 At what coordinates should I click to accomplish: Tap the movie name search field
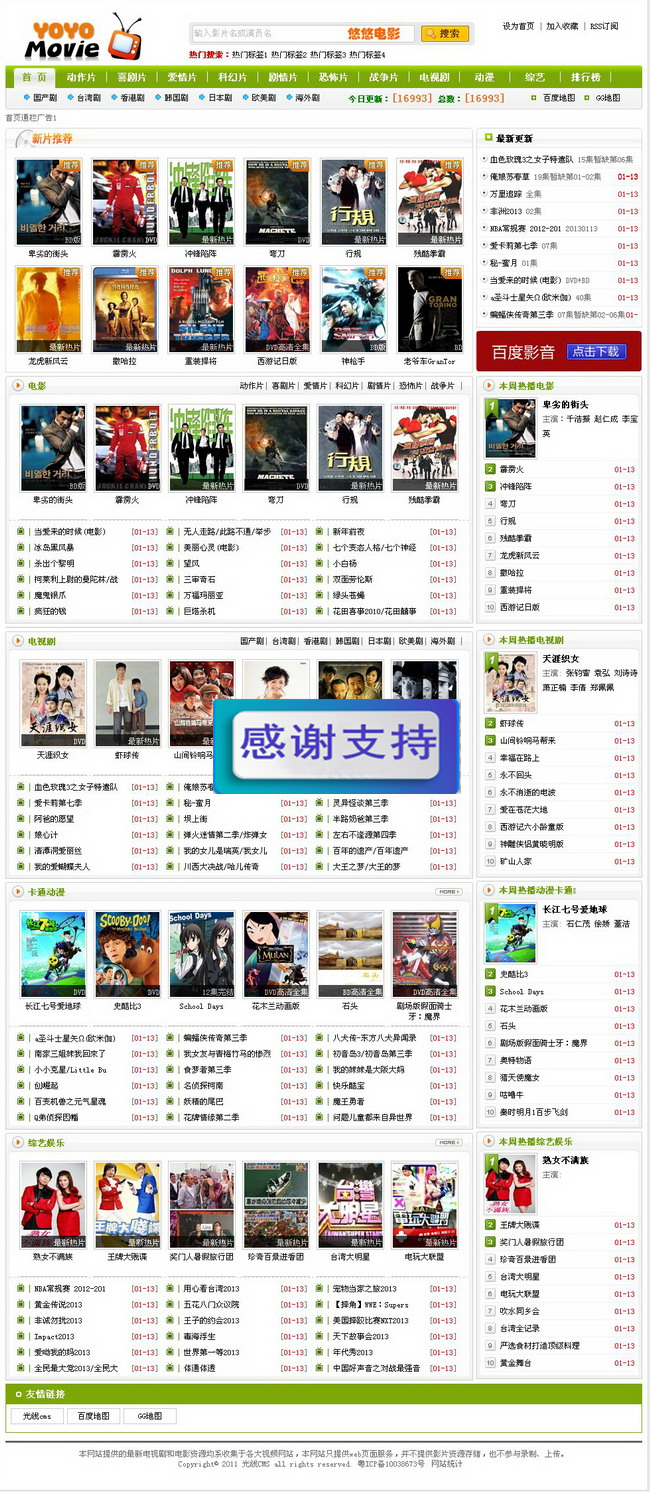coord(265,34)
